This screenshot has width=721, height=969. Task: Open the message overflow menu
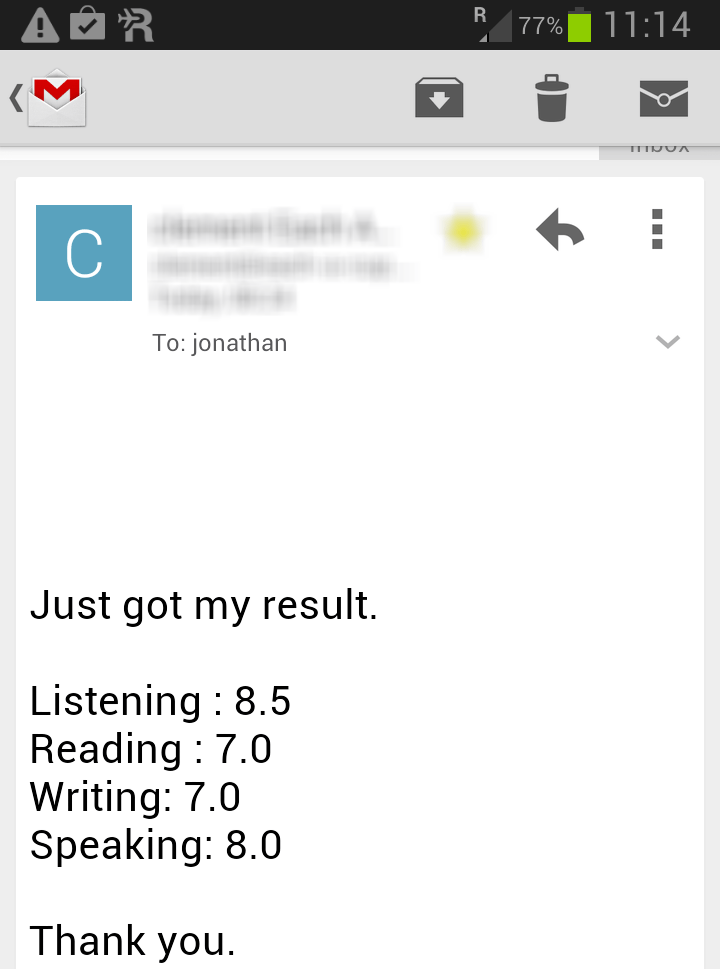tap(657, 230)
